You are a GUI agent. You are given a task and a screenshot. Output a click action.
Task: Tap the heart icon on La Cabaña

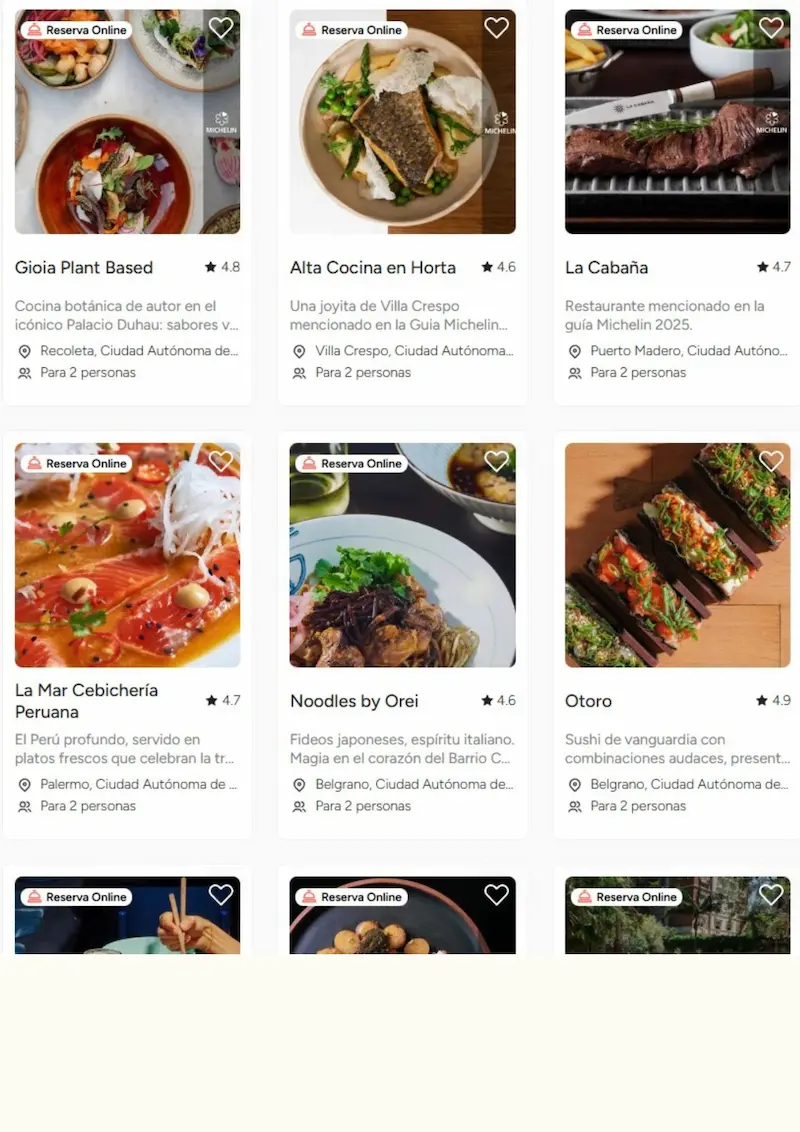pyautogui.click(x=771, y=29)
